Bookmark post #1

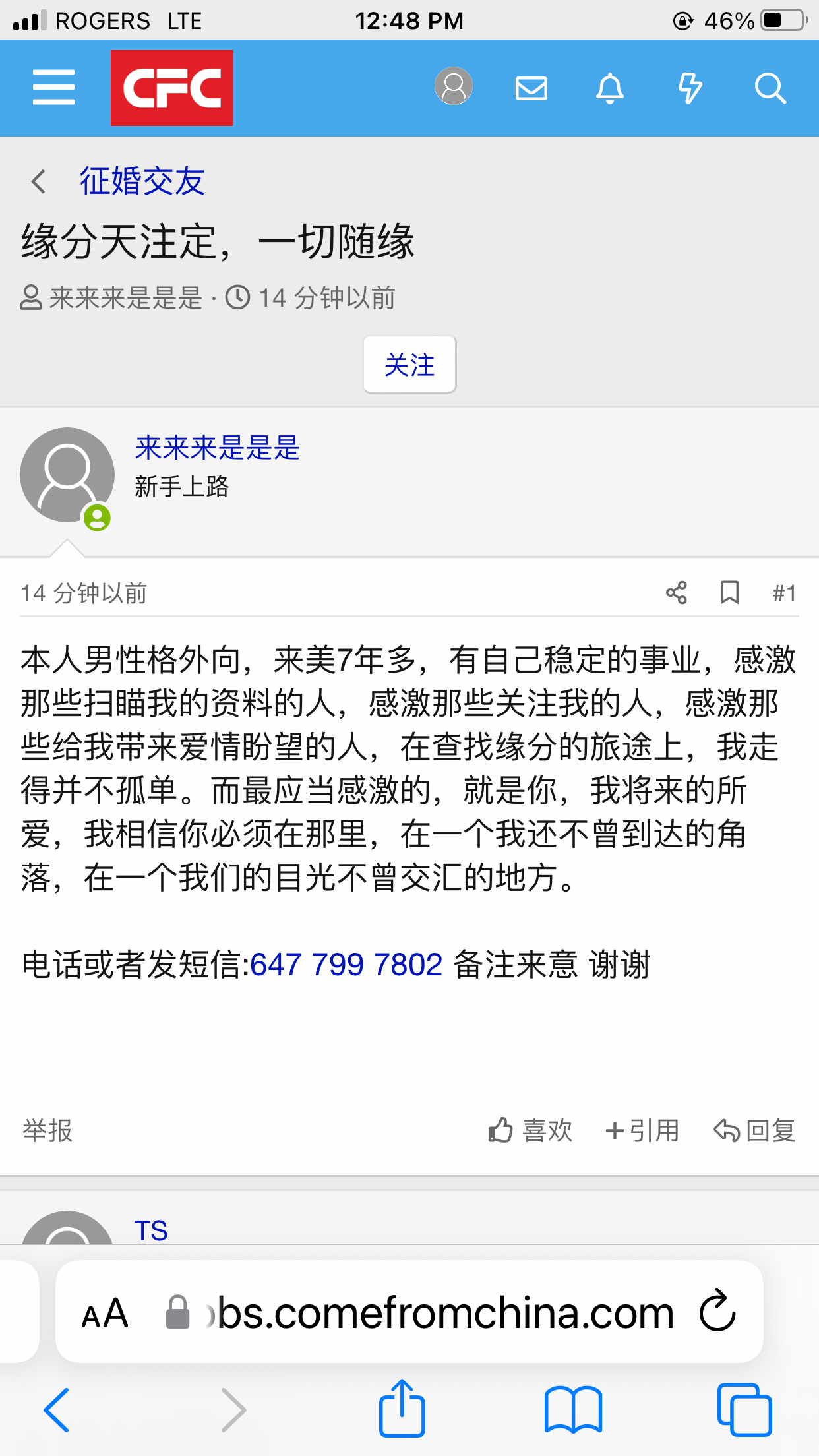pos(729,593)
